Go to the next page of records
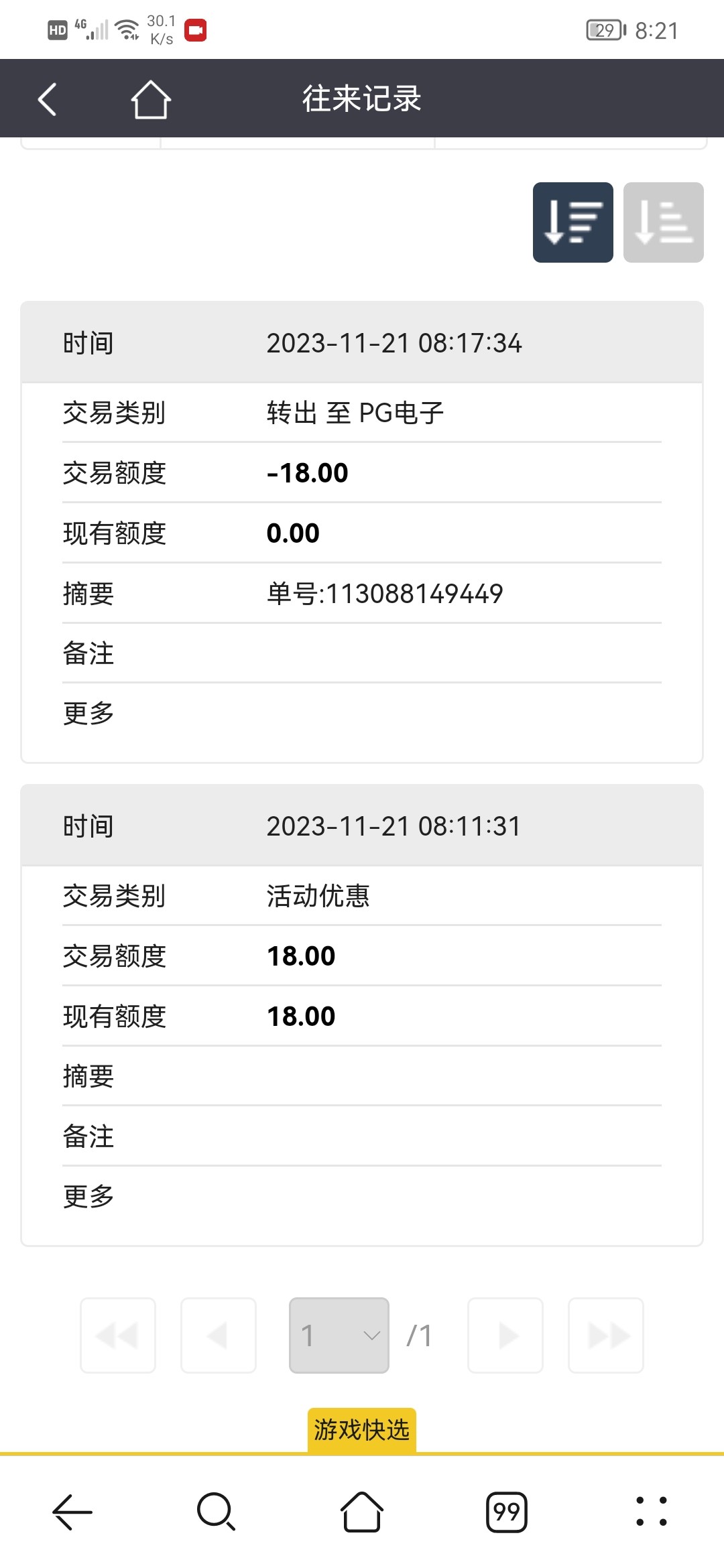This screenshot has width=724, height=1568. click(505, 1335)
